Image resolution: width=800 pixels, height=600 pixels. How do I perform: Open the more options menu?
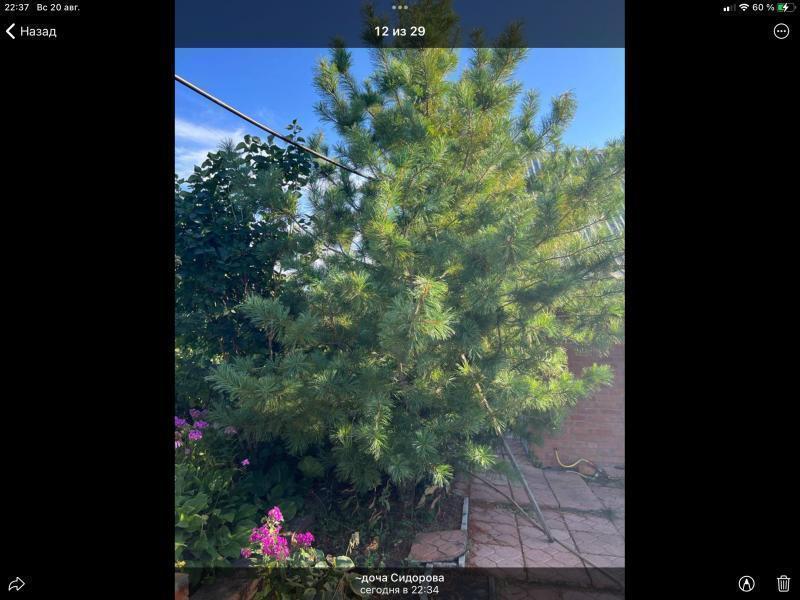point(781,31)
